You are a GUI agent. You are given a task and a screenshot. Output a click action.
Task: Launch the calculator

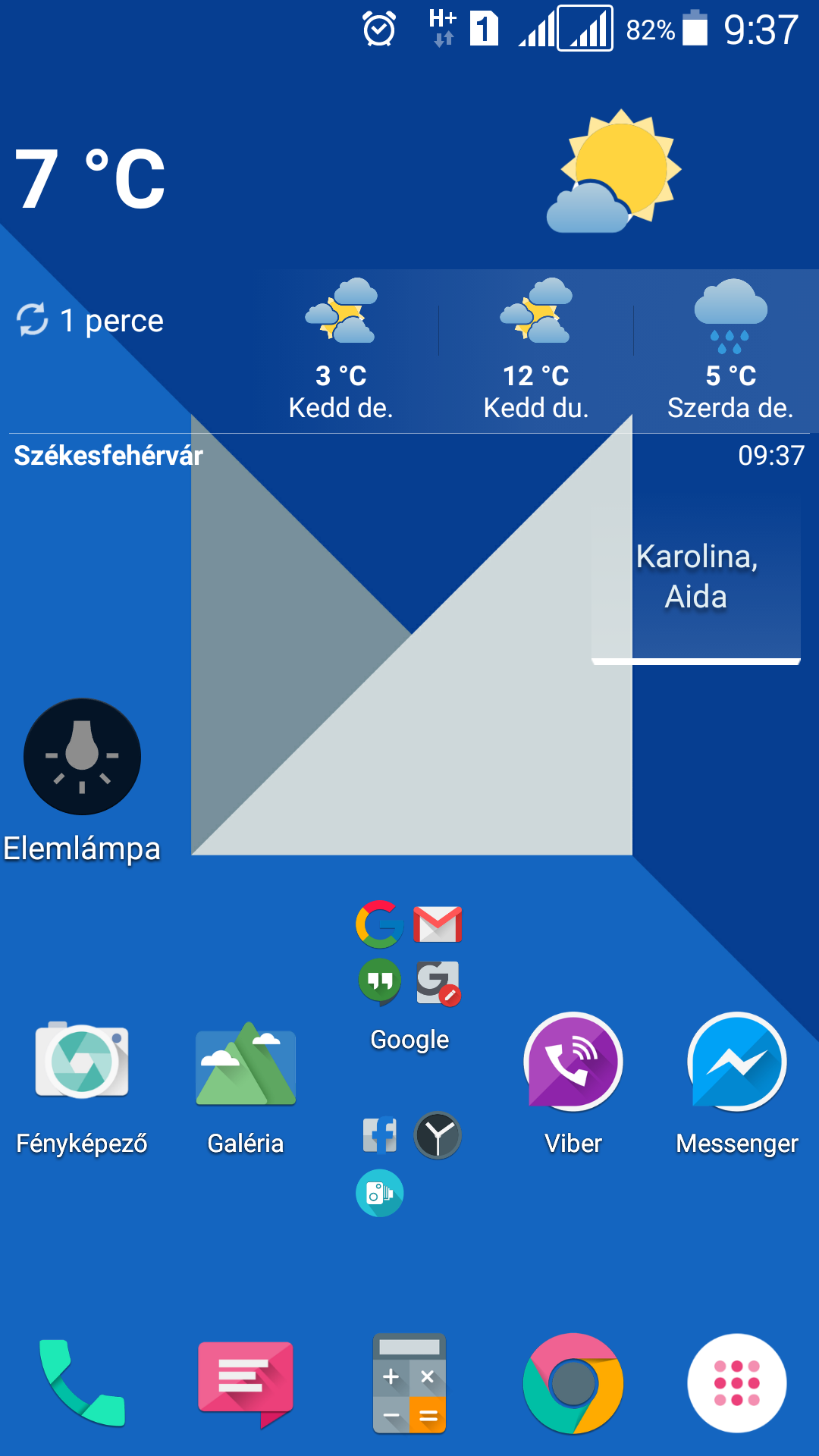point(409,1383)
